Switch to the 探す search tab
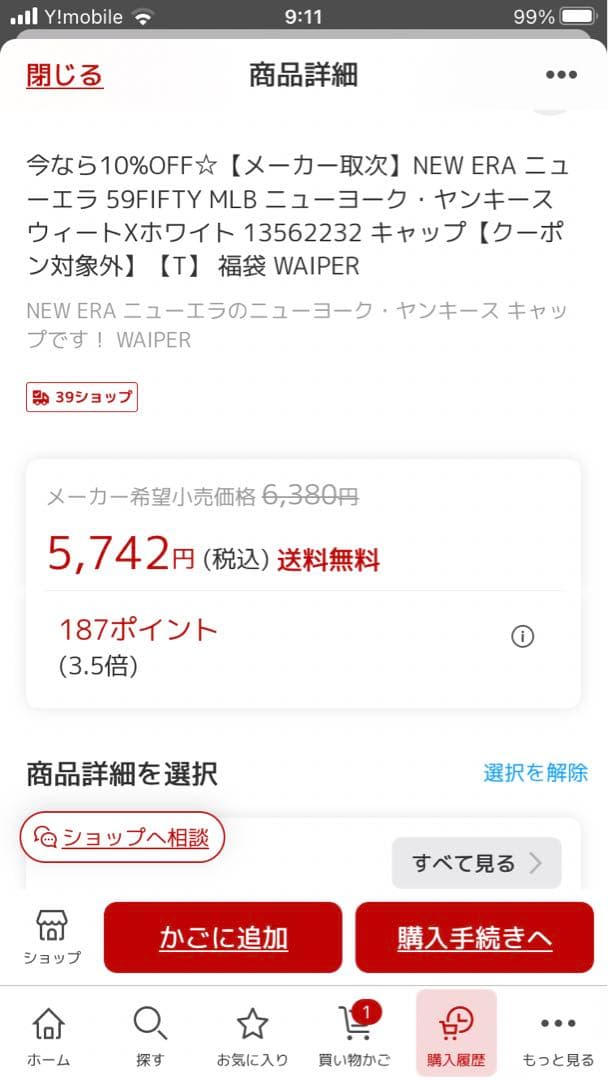 click(149, 1034)
